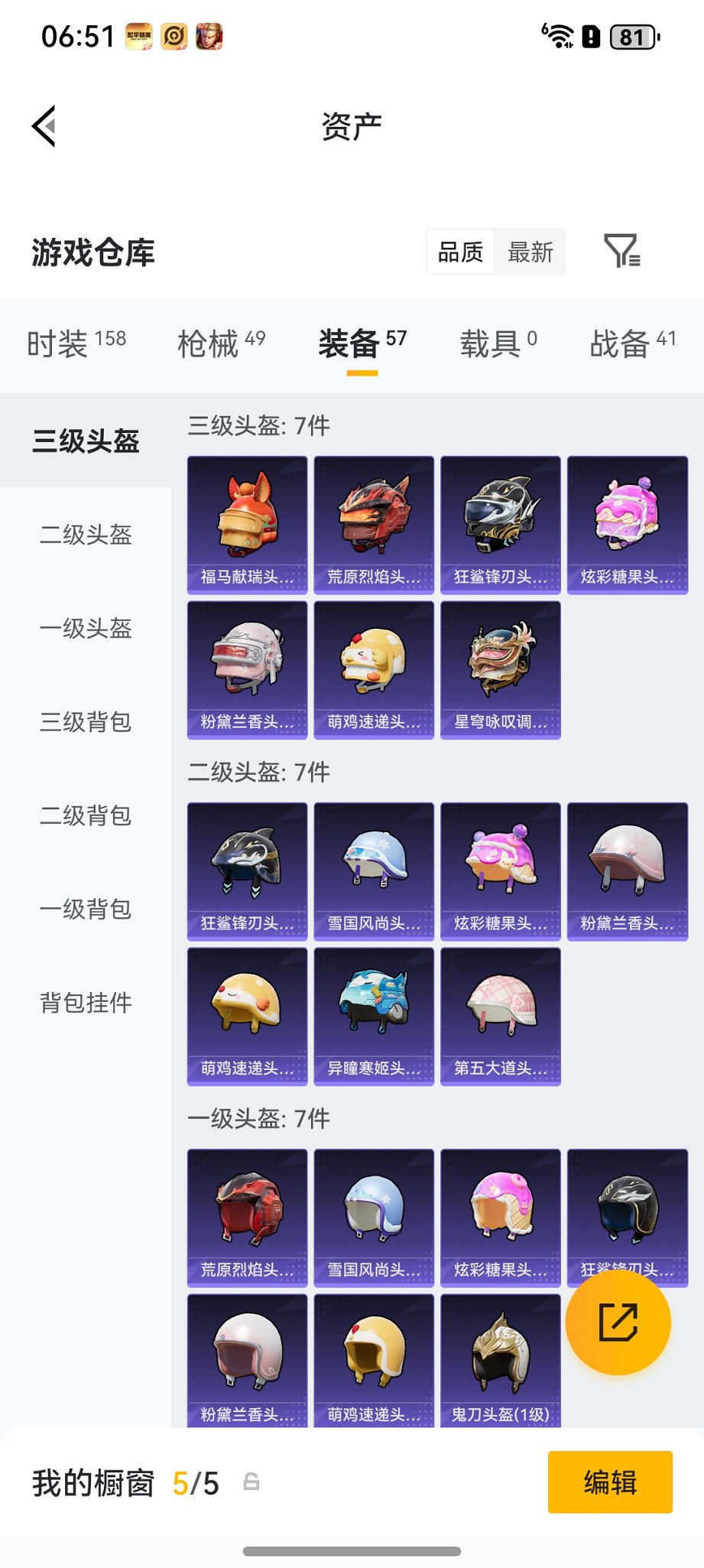Enable 品质 sorting
The width and height of the screenshot is (704, 1568).
point(459,252)
